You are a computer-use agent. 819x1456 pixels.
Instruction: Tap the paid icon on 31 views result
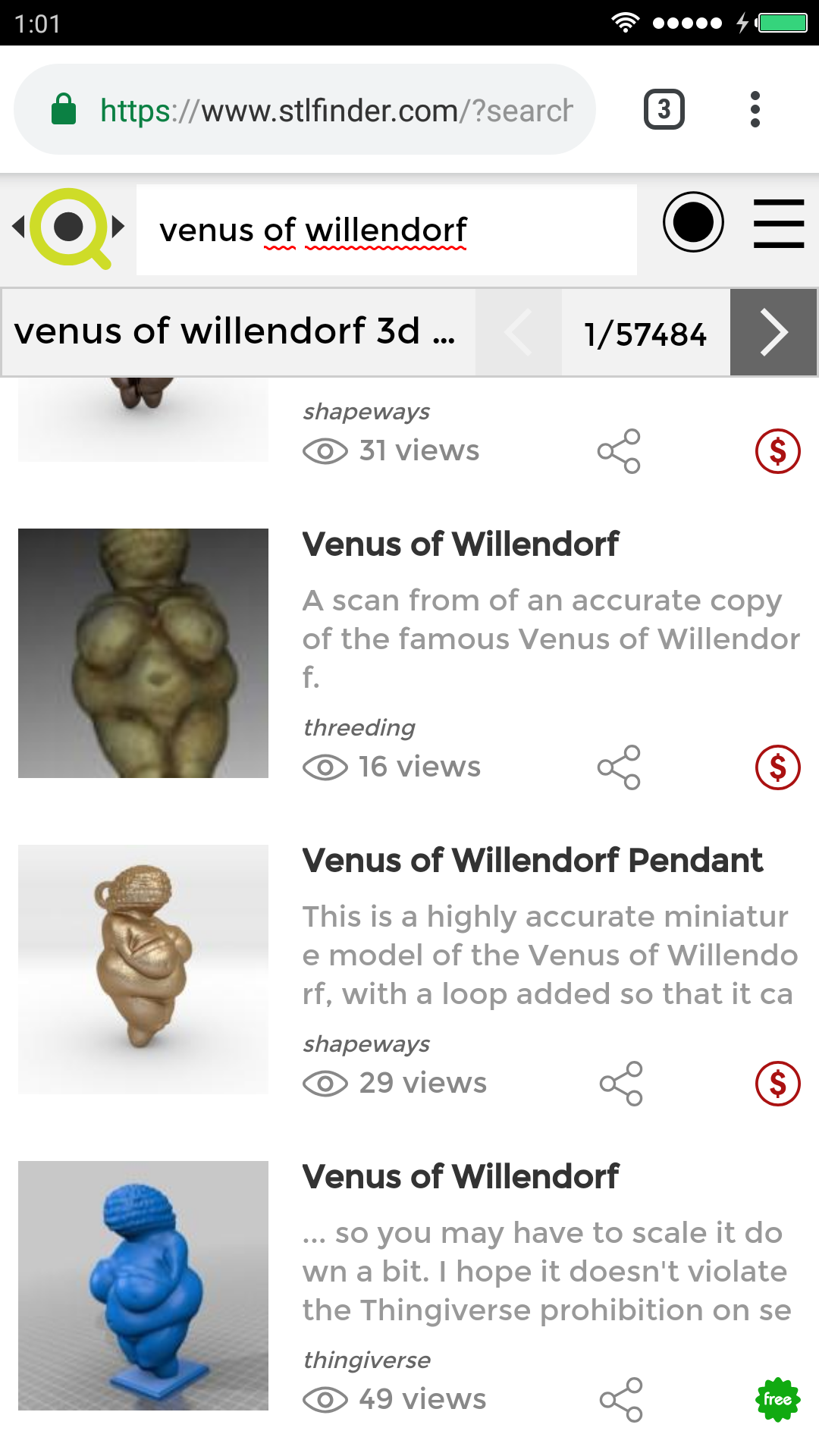tap(777, 451)
